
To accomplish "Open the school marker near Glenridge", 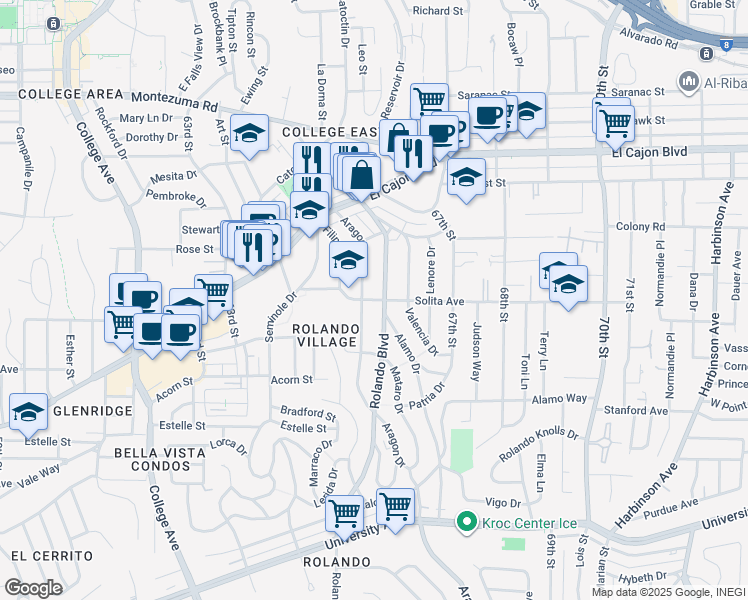I will point(28,411).
